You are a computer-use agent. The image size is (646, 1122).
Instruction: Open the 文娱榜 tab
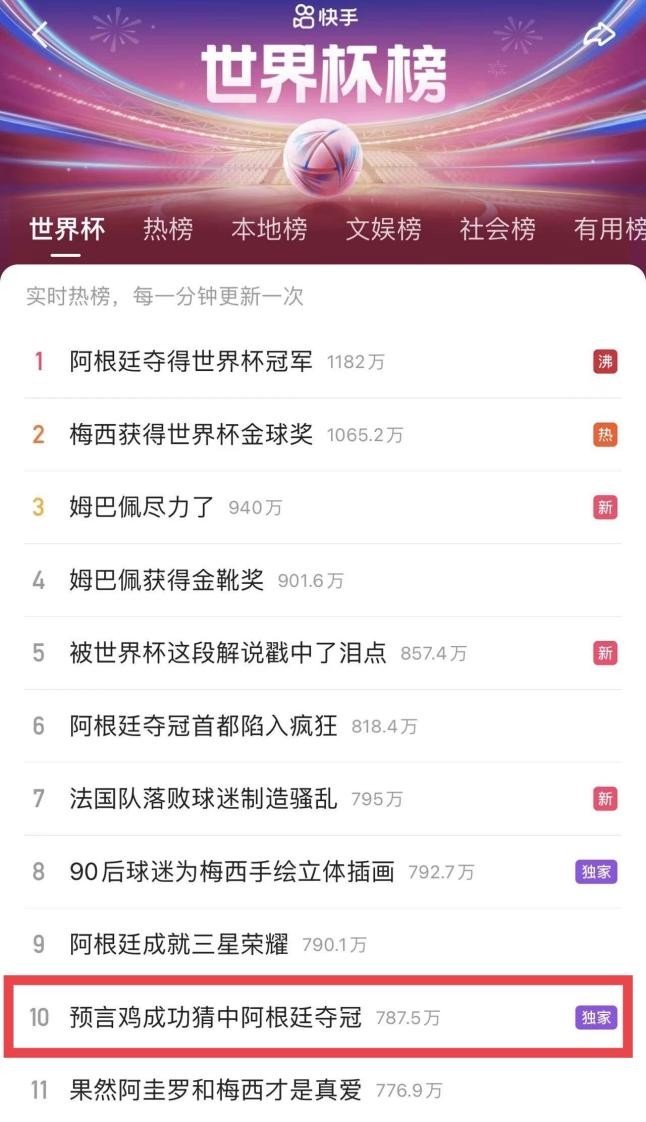(x=383, y=229)
